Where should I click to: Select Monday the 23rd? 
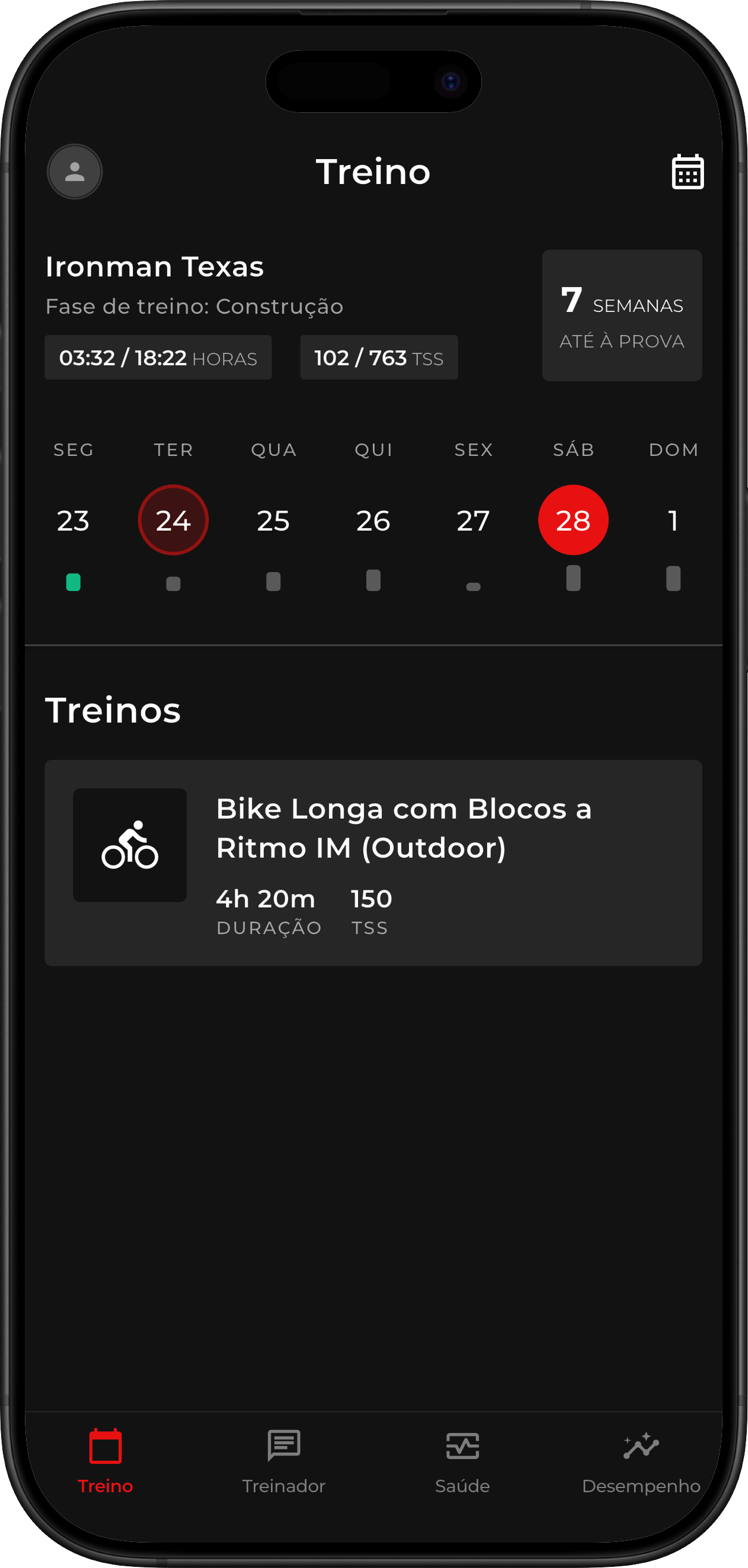73,520
